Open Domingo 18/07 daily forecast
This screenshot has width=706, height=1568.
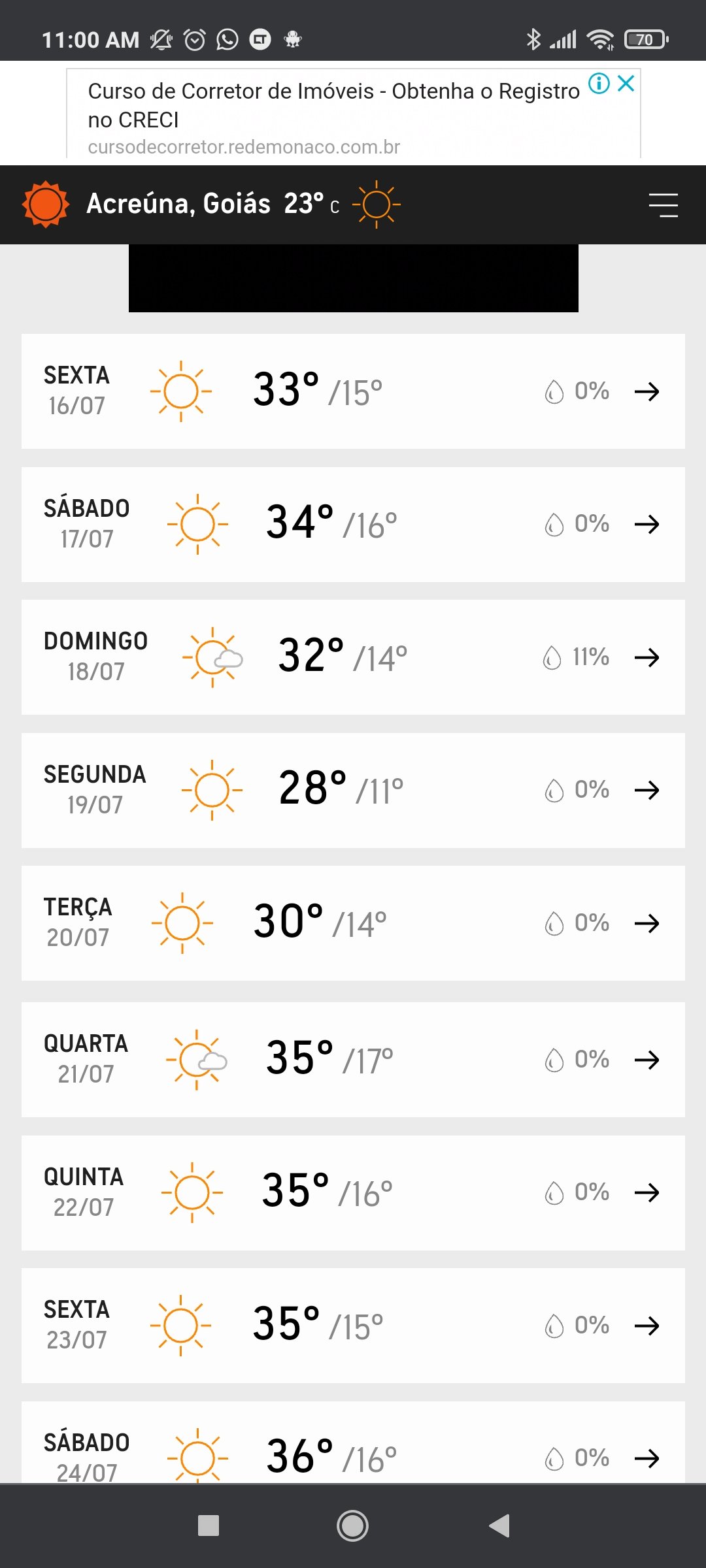pos(353,657)
